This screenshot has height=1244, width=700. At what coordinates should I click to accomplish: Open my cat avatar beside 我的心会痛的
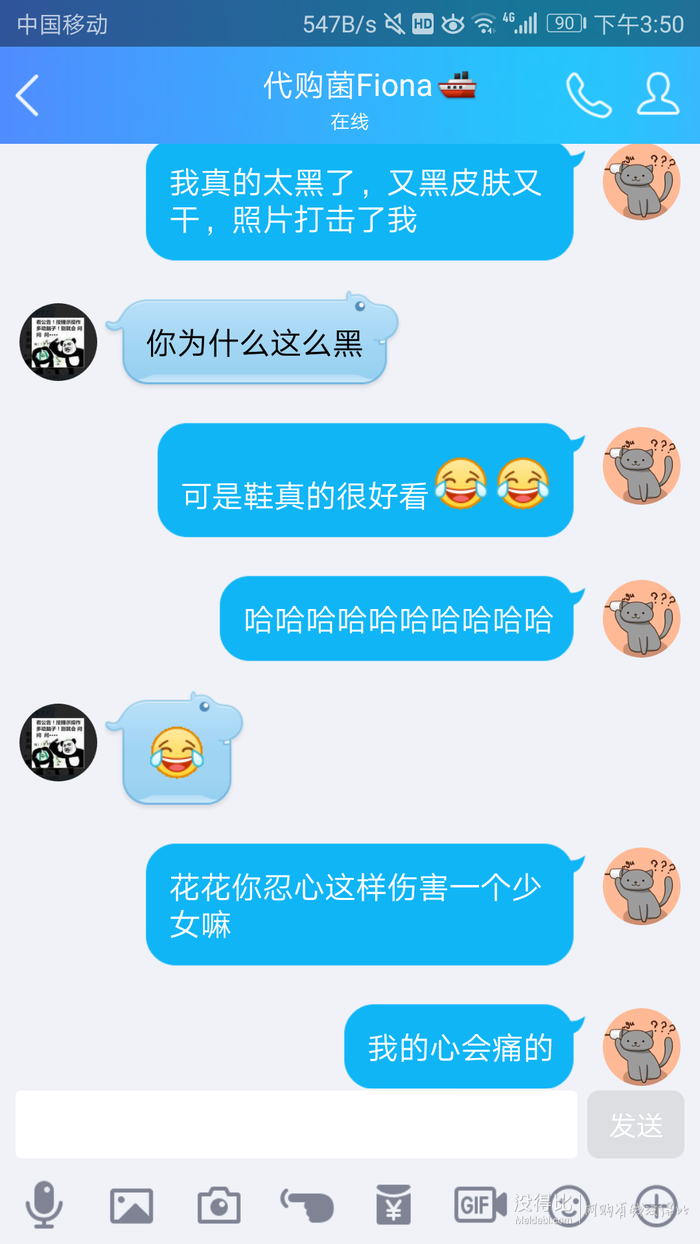(x=641, y=1045)
